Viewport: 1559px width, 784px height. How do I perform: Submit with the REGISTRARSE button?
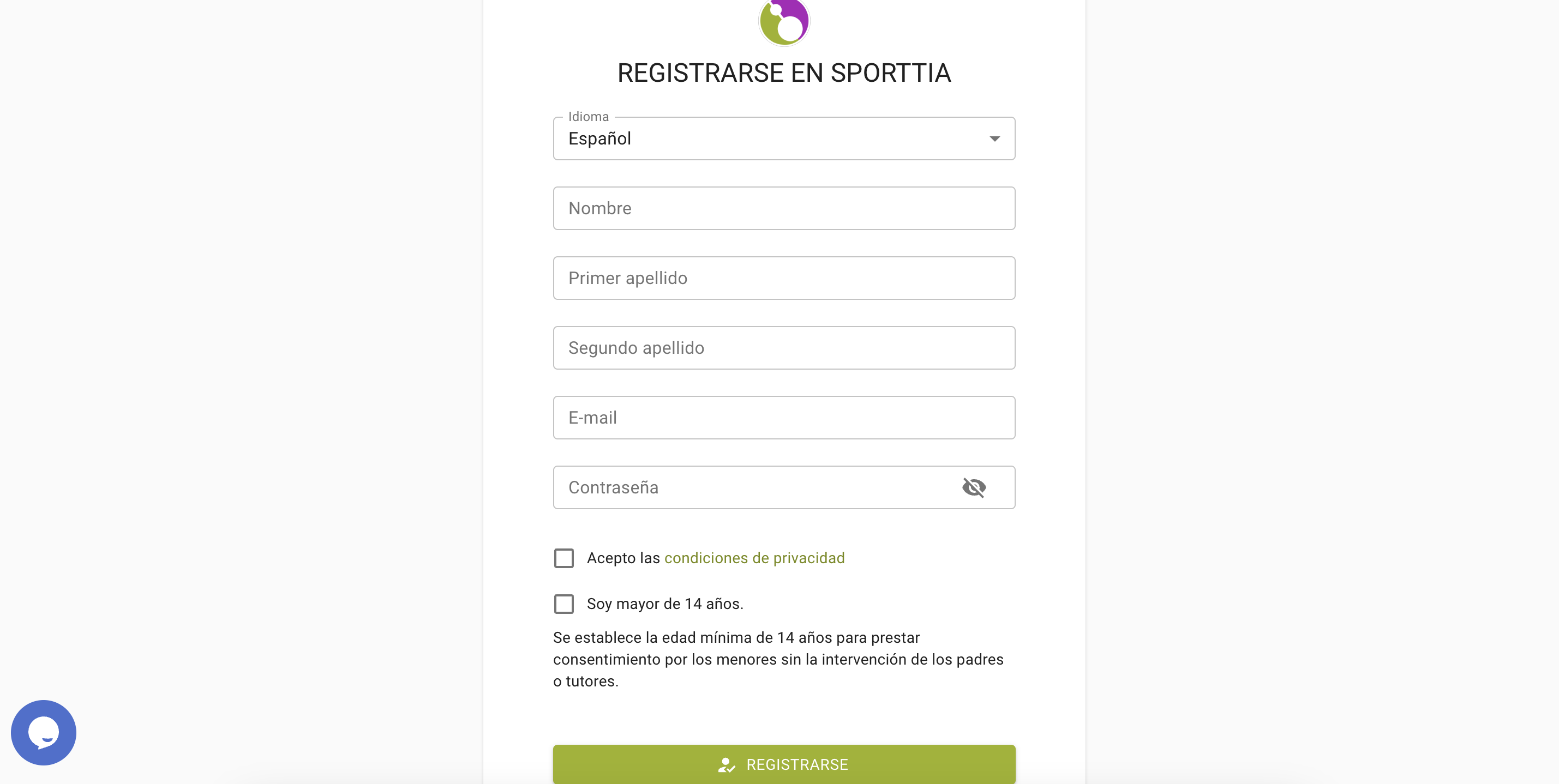(x=783, y=764)
